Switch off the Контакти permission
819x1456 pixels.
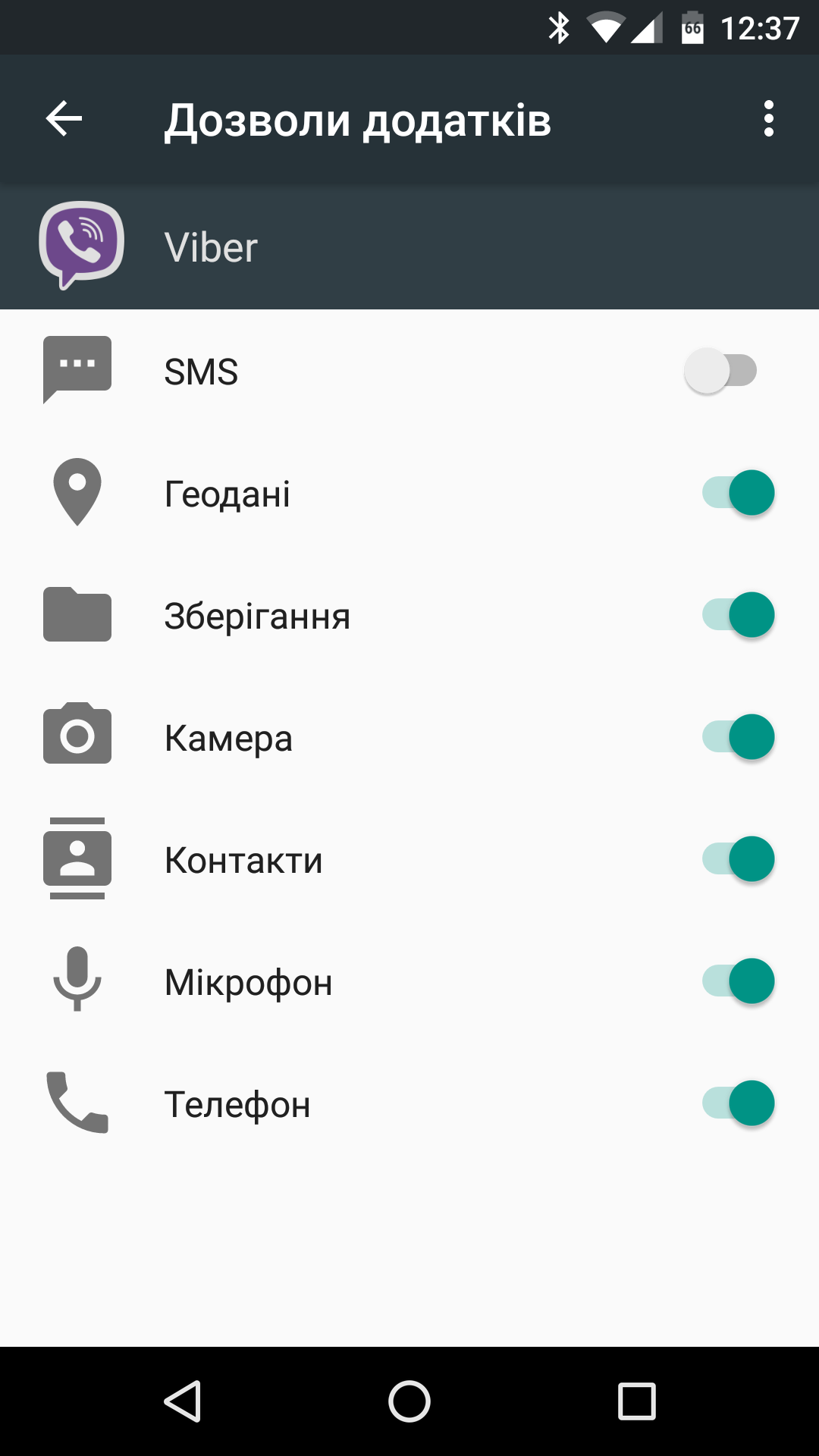[x=738, y=859]
